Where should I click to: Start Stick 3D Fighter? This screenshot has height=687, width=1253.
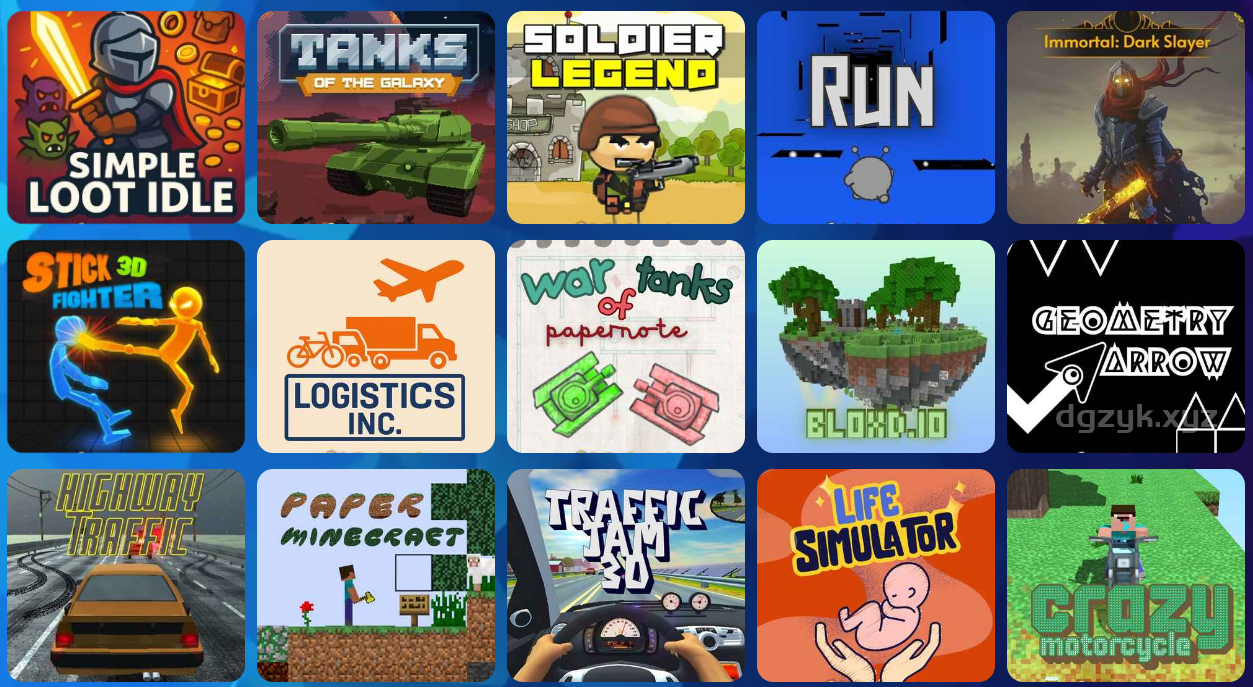126,346
